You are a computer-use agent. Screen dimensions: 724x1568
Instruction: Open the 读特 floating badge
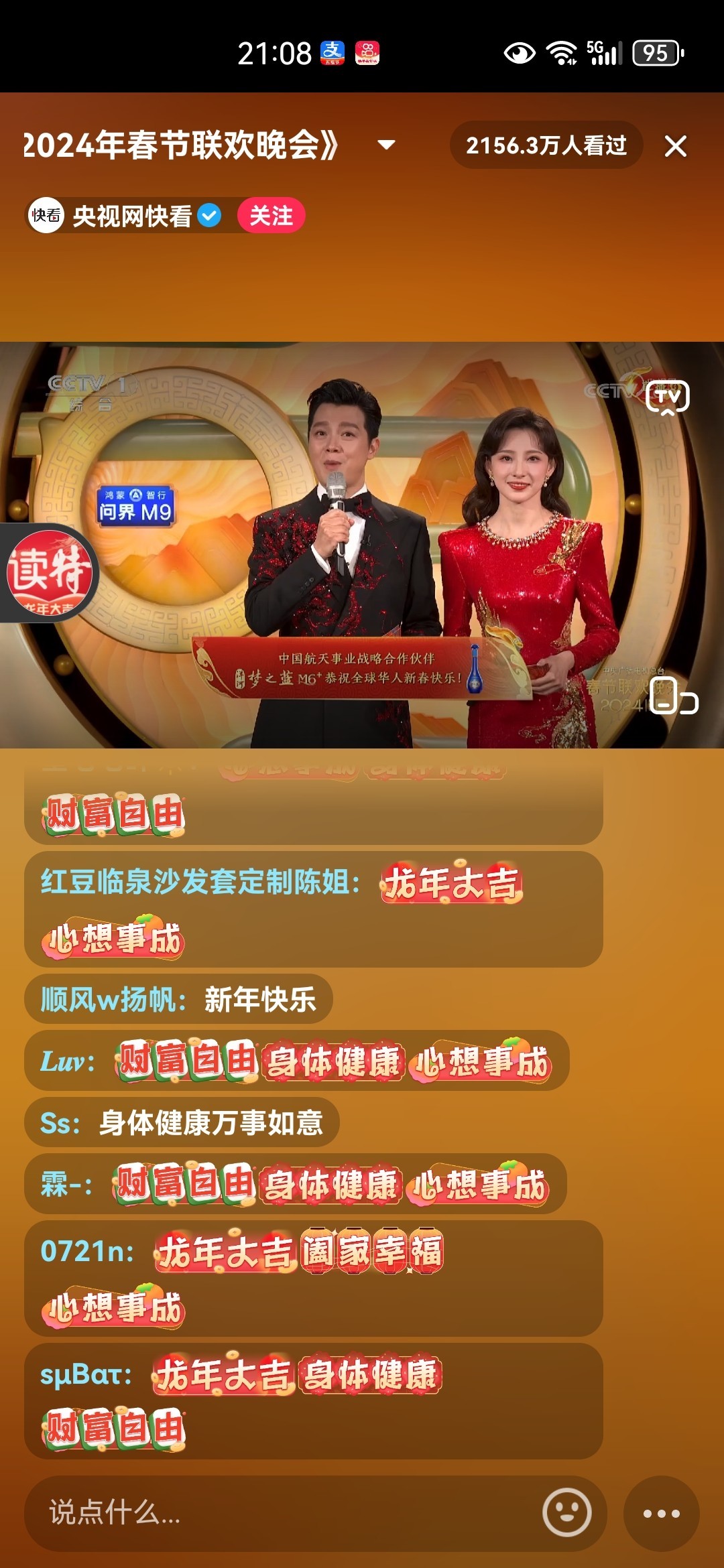[x=48, y=573]
